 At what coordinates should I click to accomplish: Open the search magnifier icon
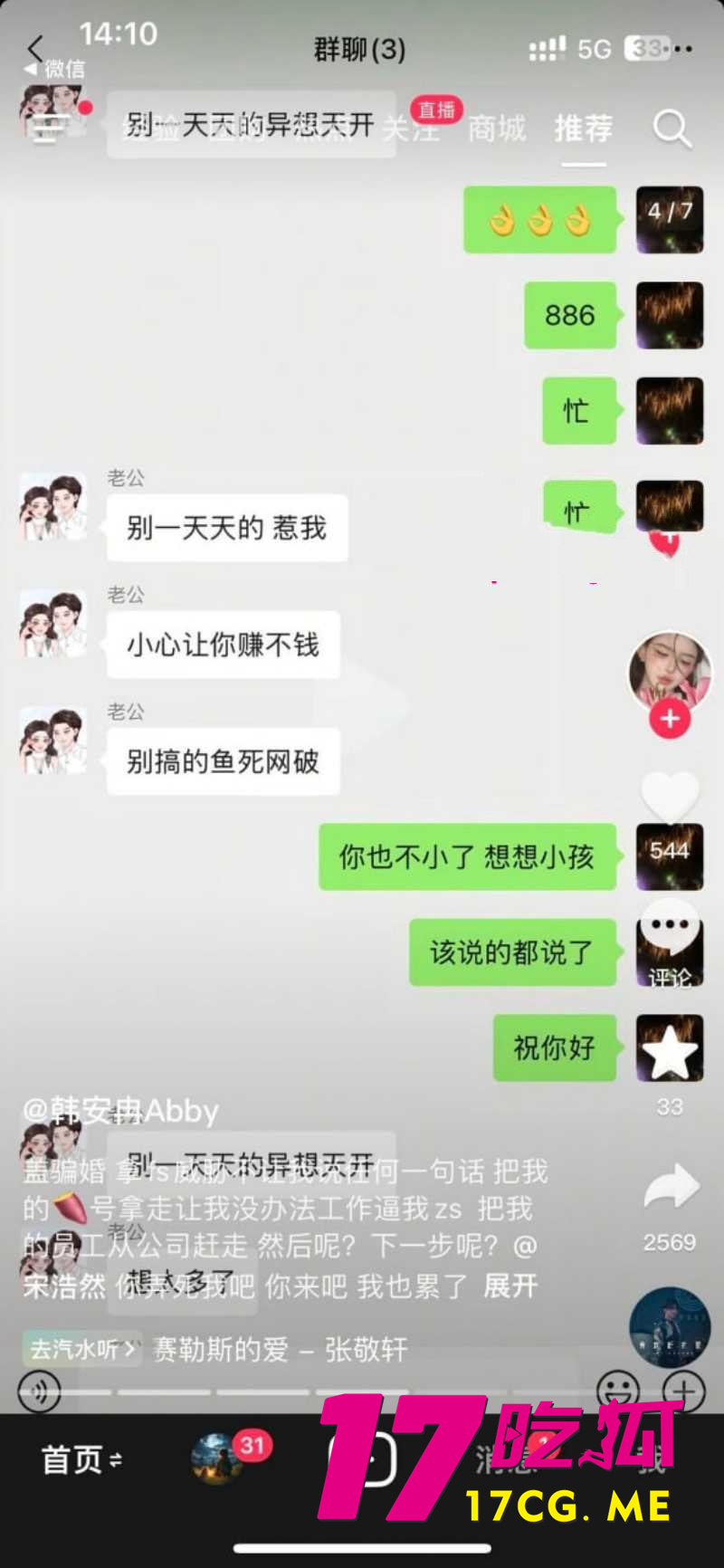(672, 129)
